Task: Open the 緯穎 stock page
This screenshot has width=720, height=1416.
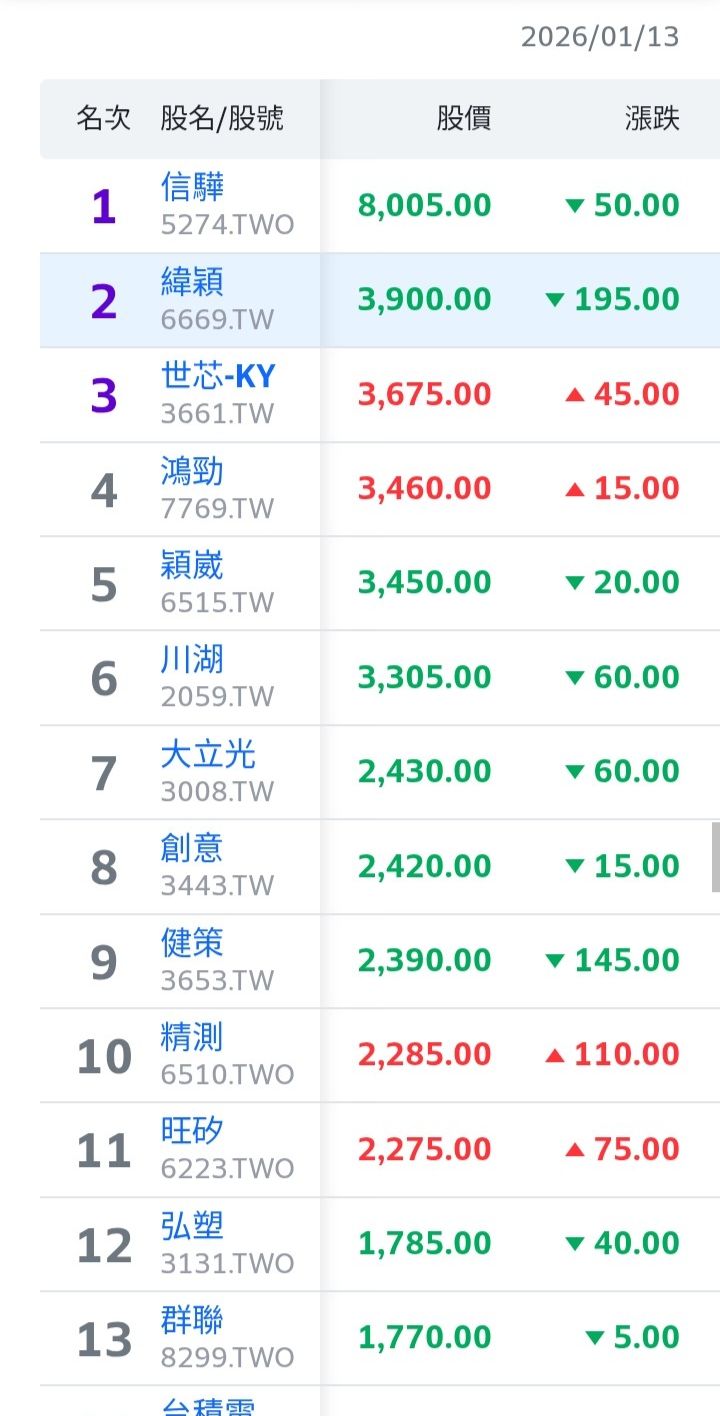Action: (193, 281)
